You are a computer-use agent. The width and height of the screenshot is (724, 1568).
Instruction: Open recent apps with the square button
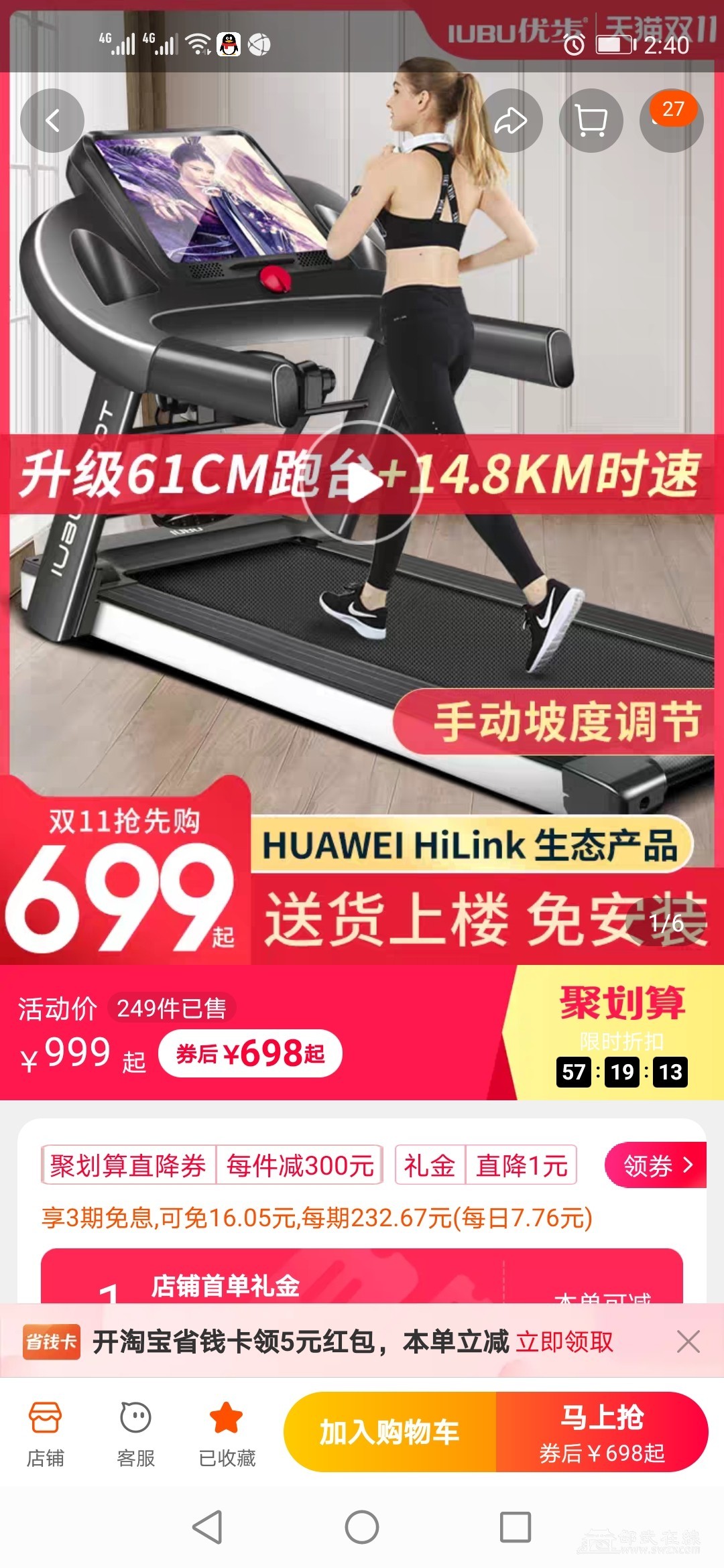516,1527
